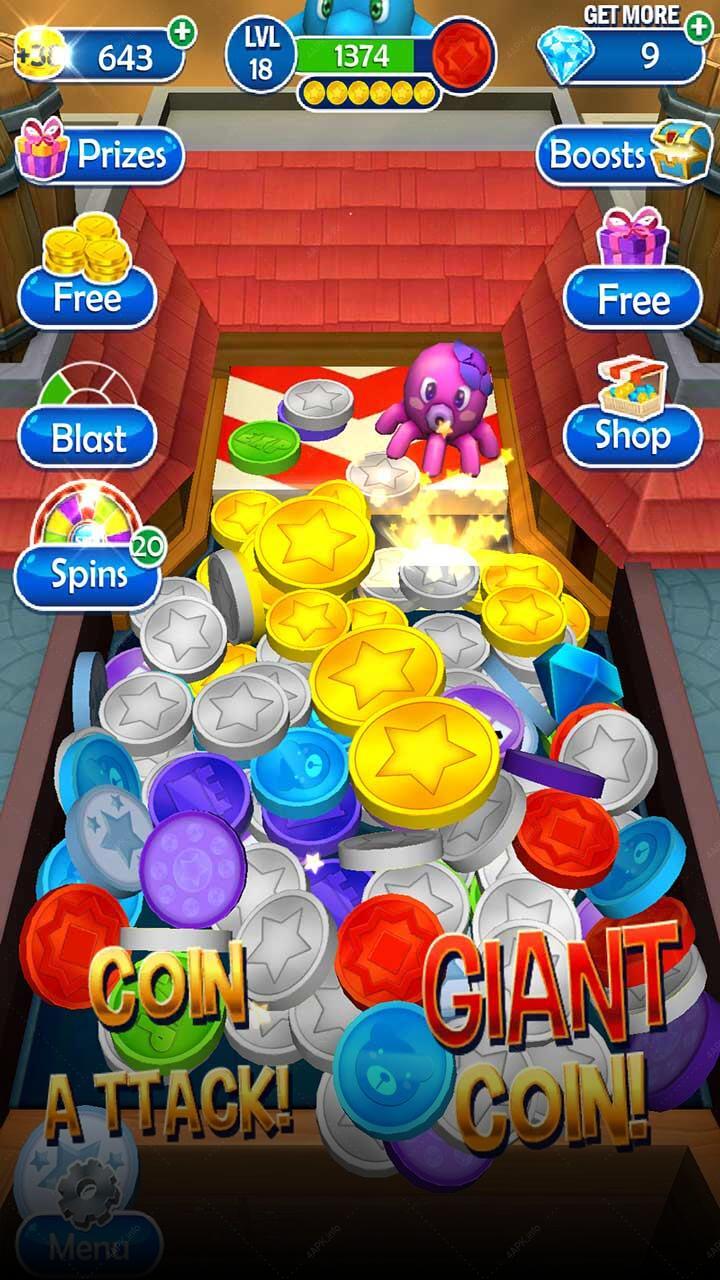Tap the plus next to the 643 coin counter

tap(182, 32)
